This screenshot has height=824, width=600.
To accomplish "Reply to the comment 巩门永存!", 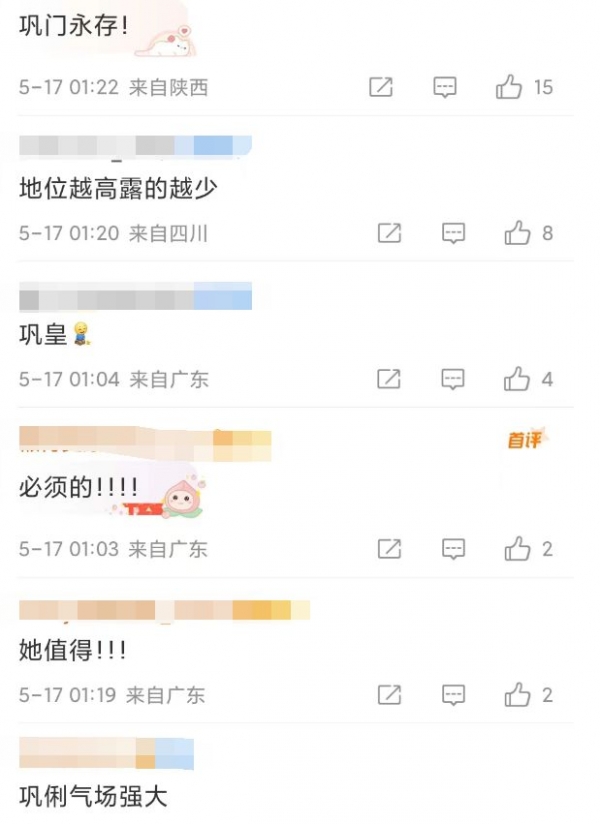I will (445, 87).
